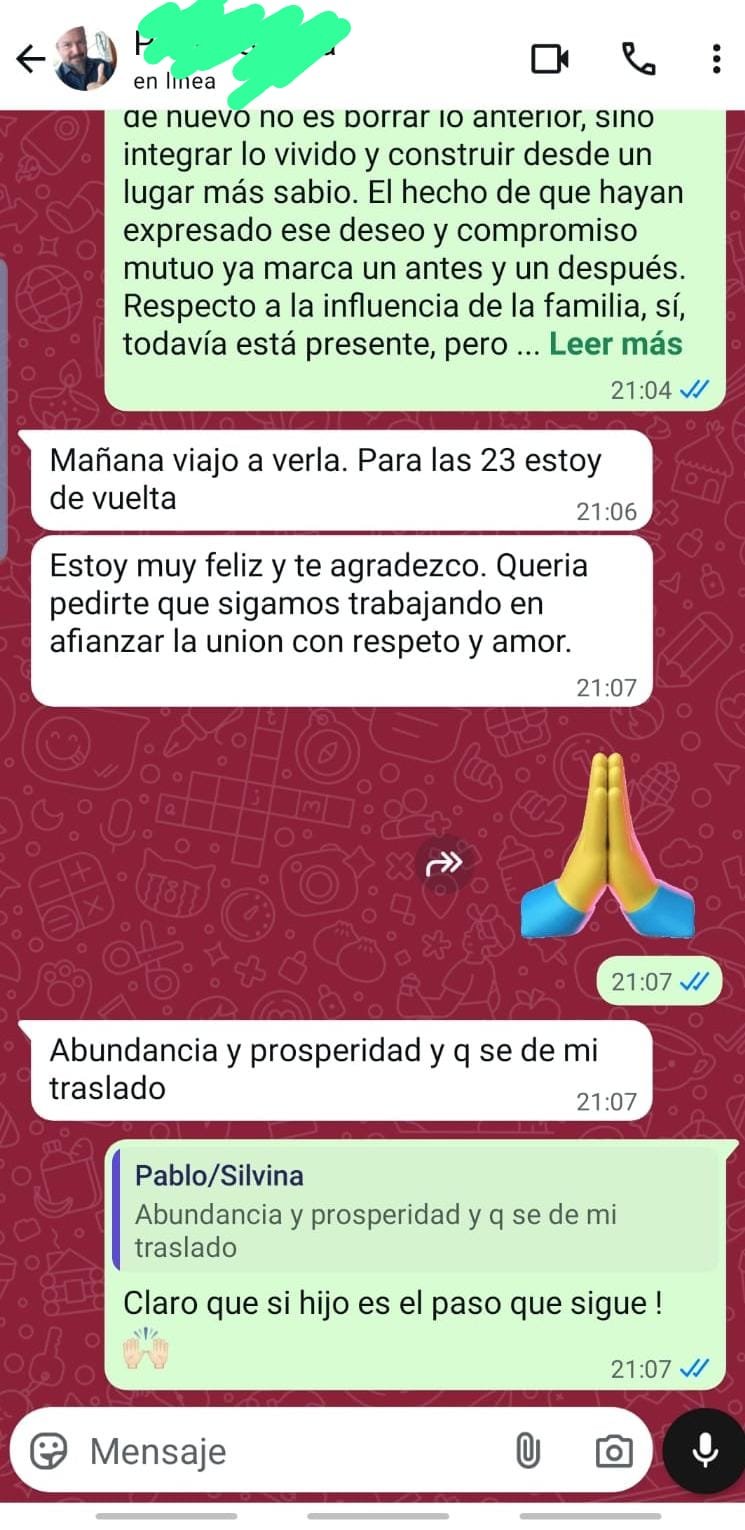The width and height of the screenshot is (745, 1530).
Task: Forward the praying hands sticker
Action: point(444,863)
